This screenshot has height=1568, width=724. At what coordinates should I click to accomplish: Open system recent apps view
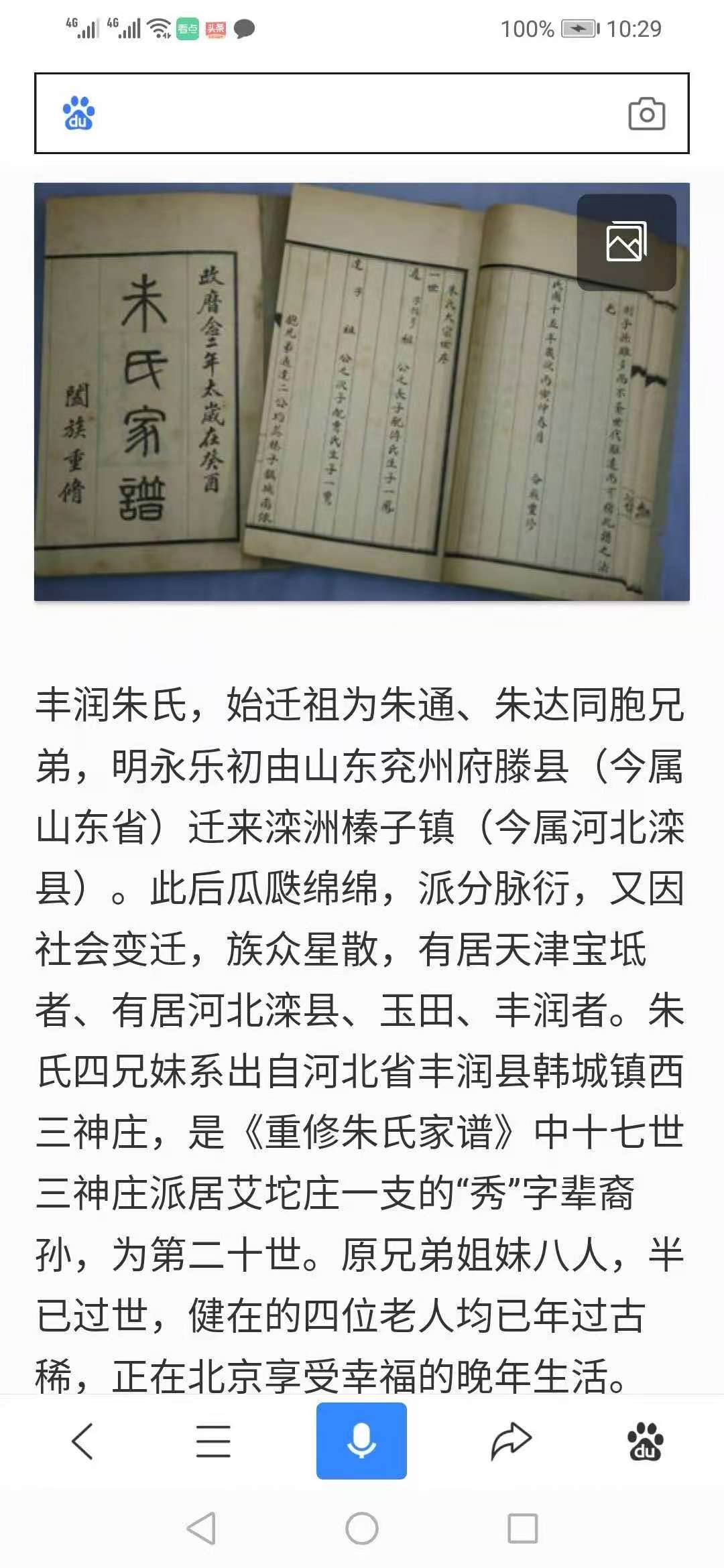pos(523,1528)
